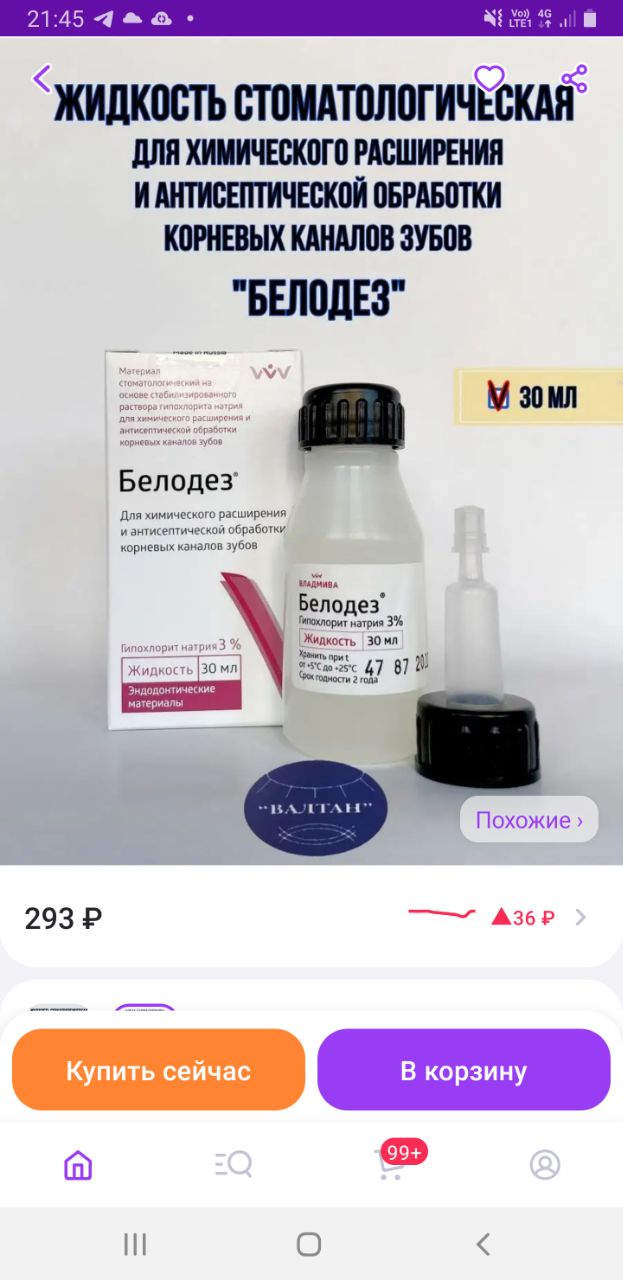The image size is (623, 1280).
Task: Tap Купить сейчас to buy now
Action: click(158, 1070)
